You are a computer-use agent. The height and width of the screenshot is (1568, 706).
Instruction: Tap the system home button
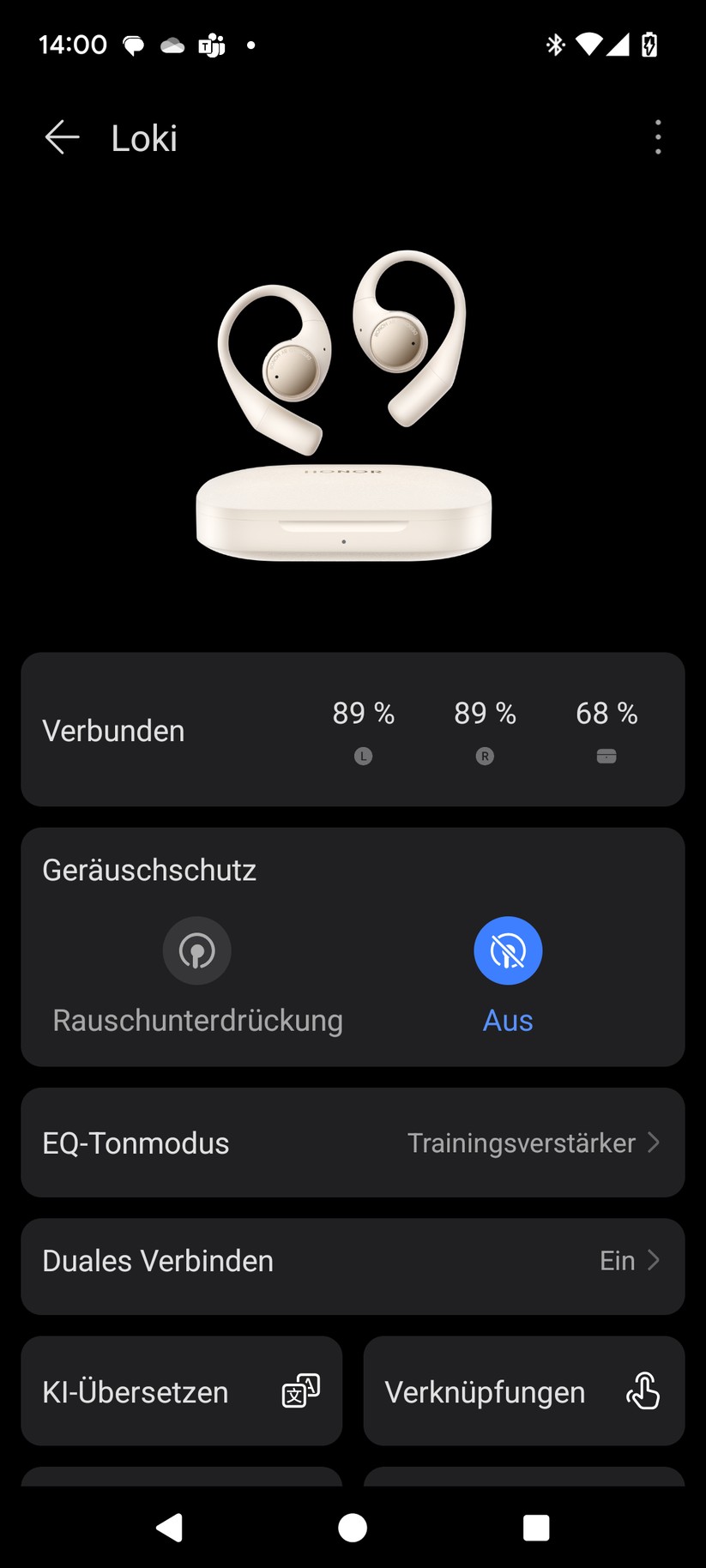click(353, 1528)
